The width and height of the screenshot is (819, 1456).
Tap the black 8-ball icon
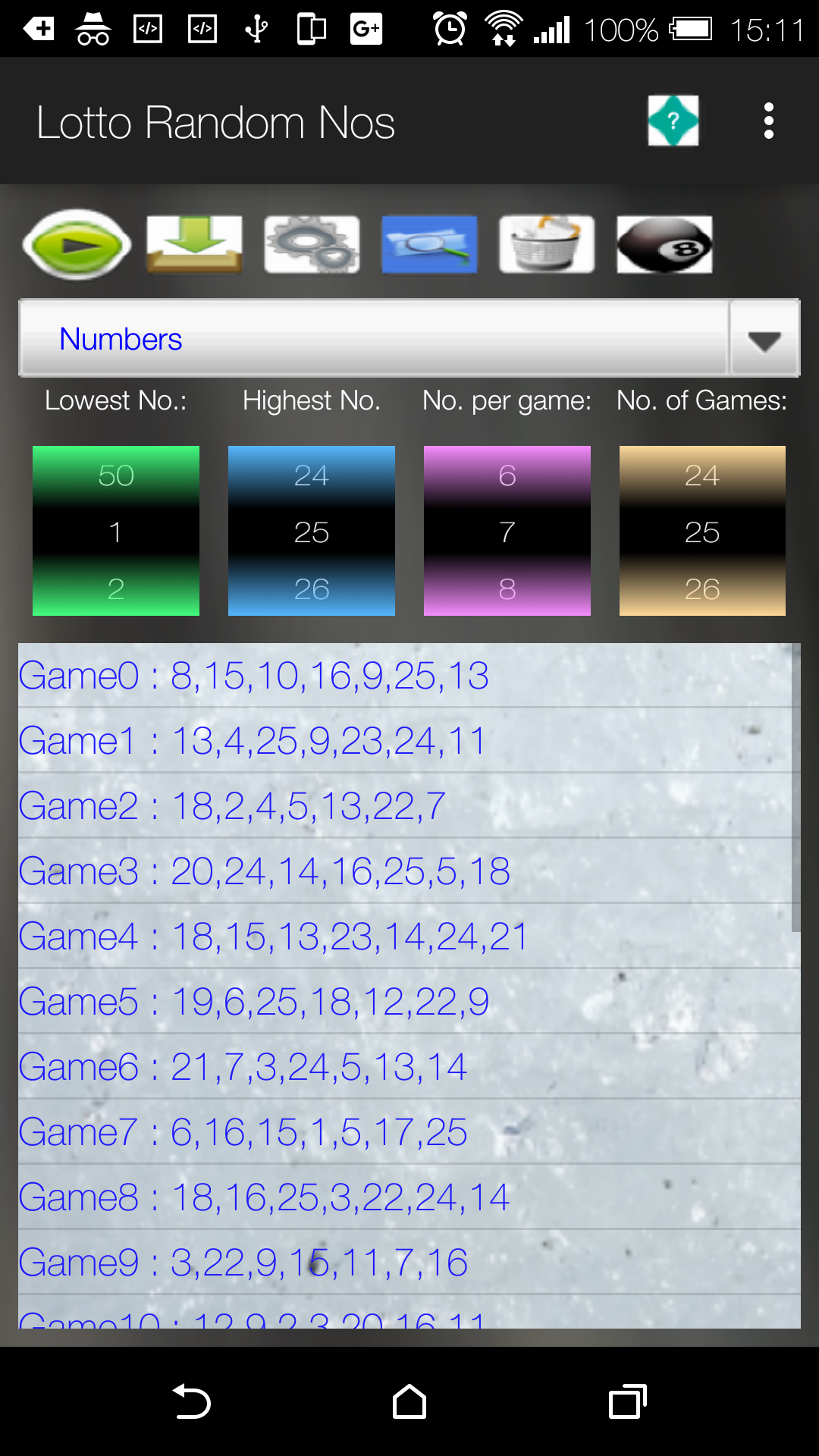pyautogui.click(x=664, y=245)
